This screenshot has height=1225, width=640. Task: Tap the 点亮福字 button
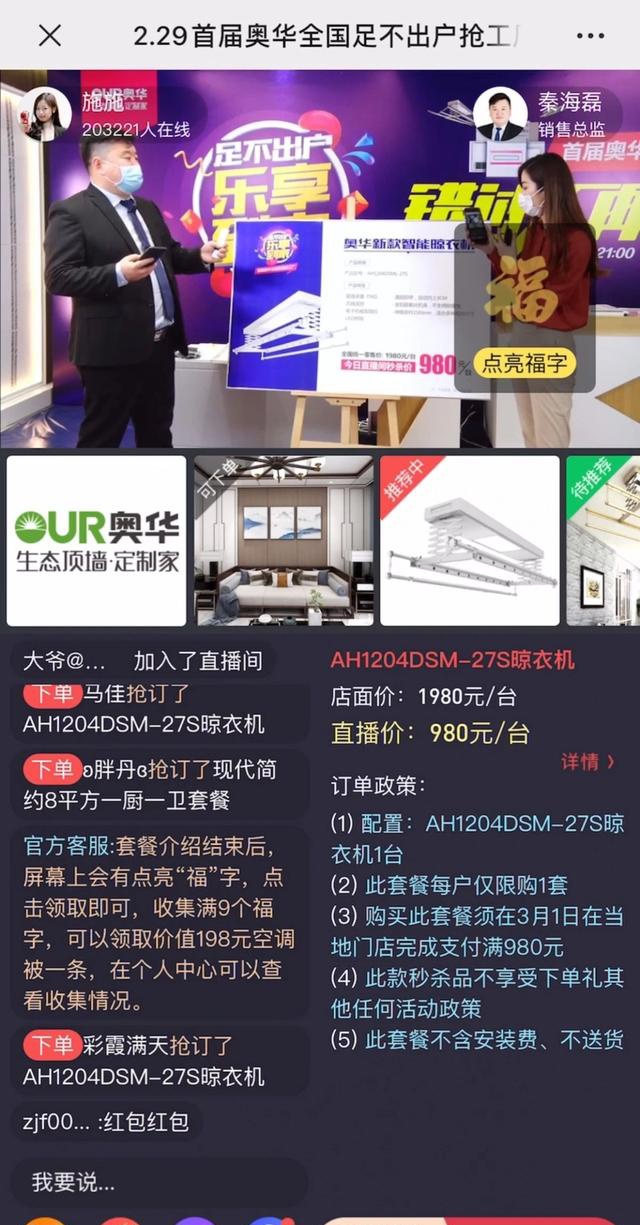pos(524,362)
